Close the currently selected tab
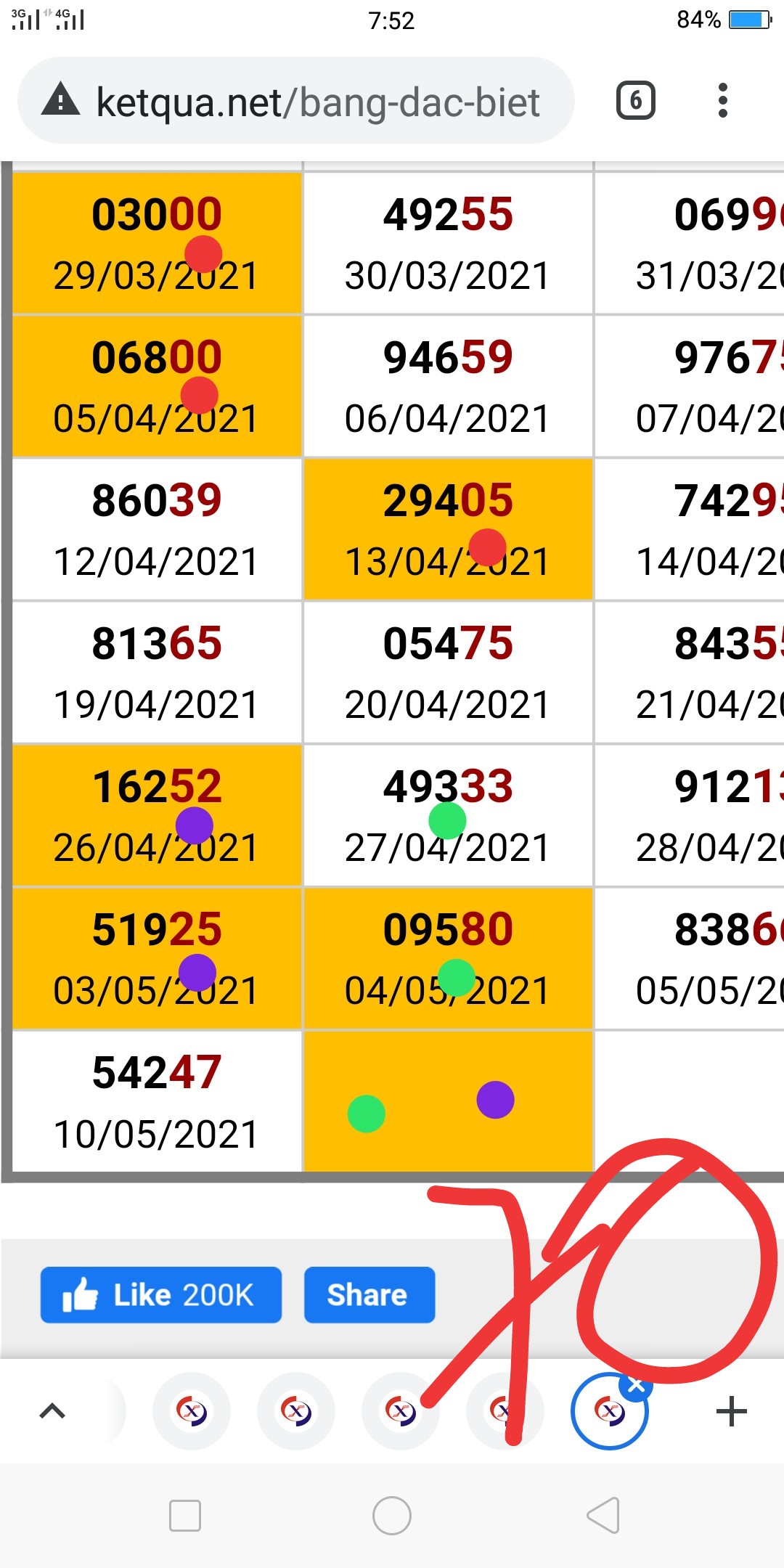 (636, 1385)
